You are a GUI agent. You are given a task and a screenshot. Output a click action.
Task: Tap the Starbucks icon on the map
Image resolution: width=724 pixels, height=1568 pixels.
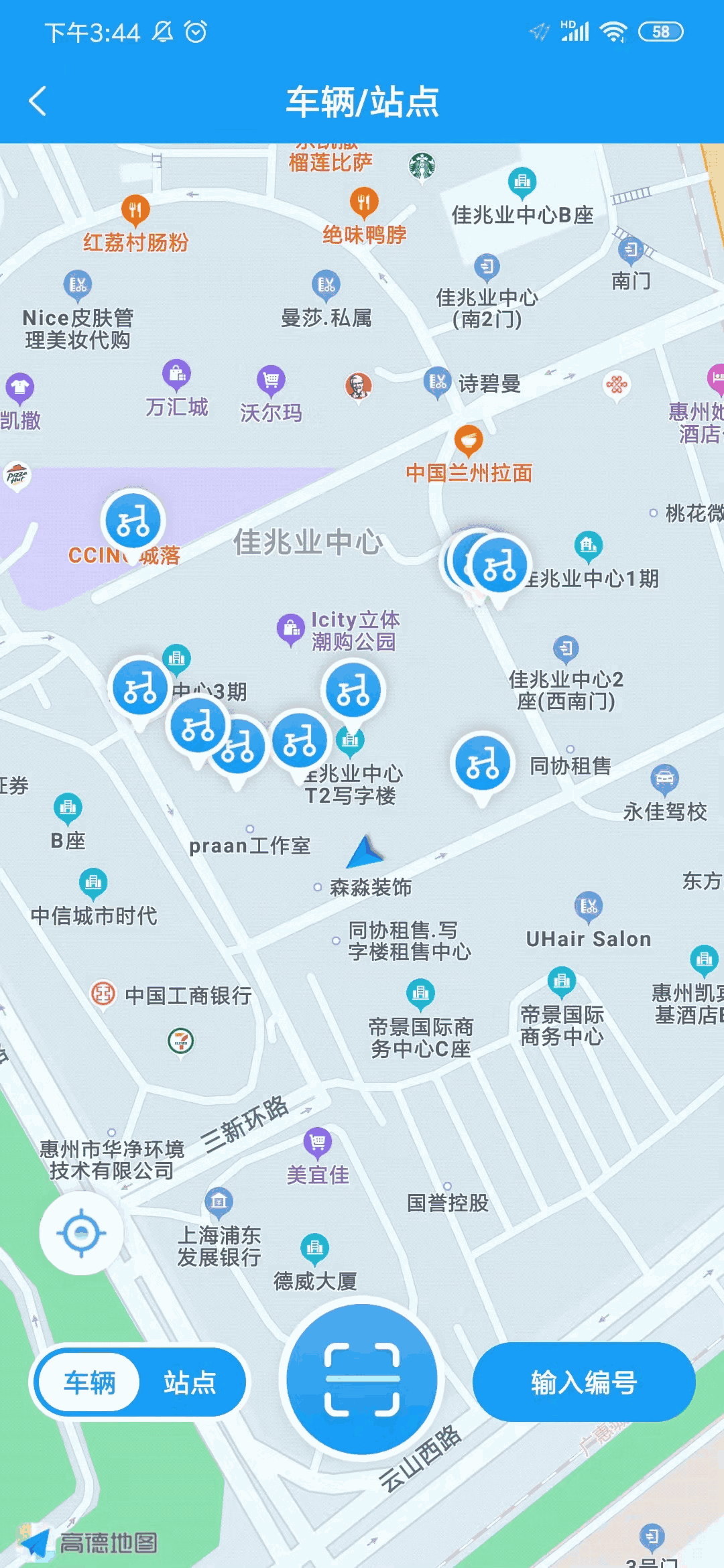[422, 164]
